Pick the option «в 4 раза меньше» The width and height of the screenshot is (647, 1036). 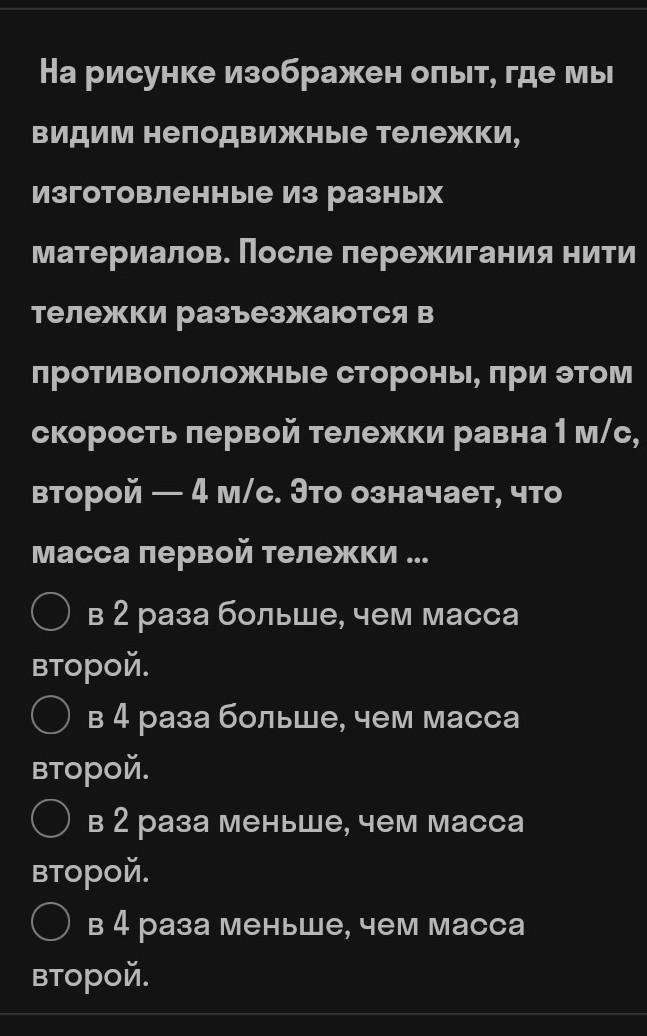(50, 922)
